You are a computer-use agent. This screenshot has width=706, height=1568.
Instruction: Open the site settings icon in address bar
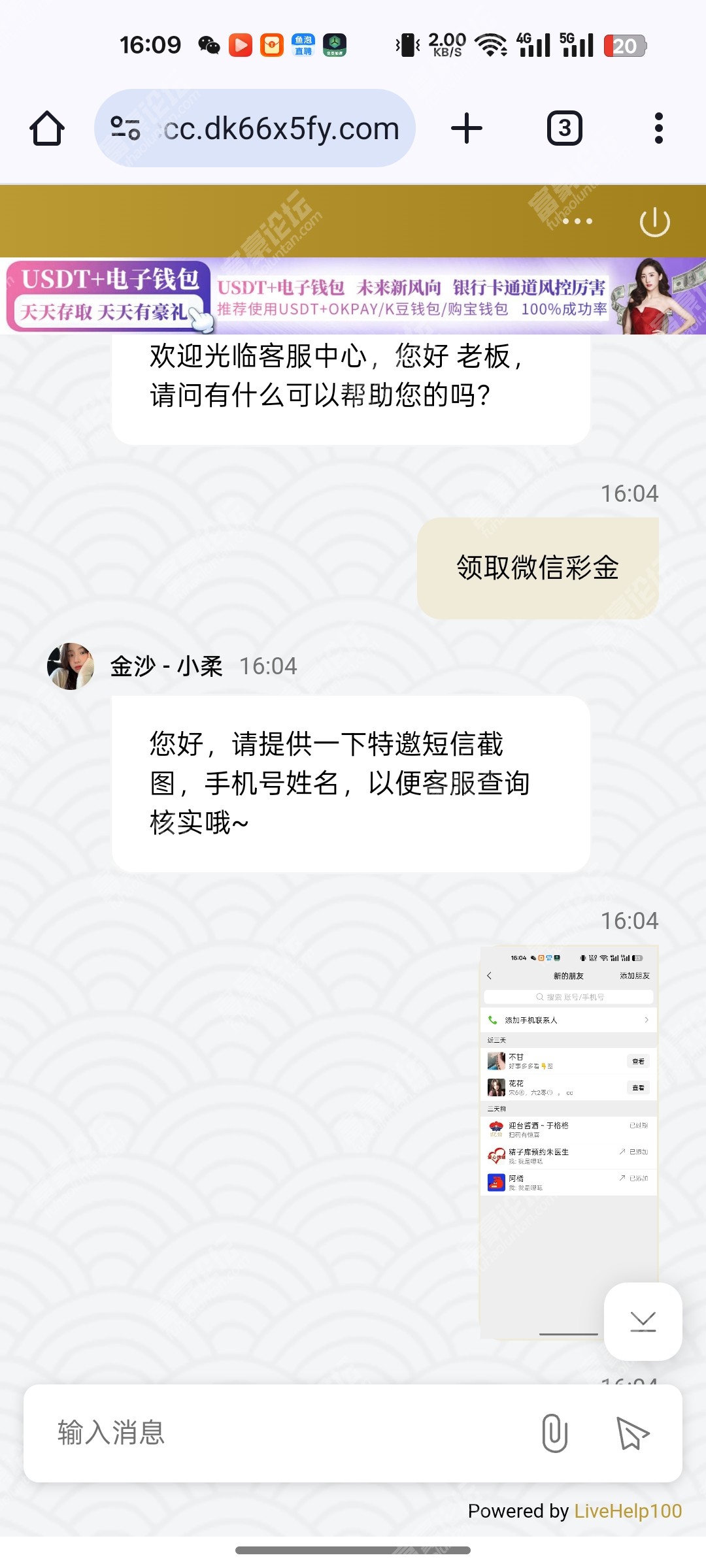click(126, 128)
